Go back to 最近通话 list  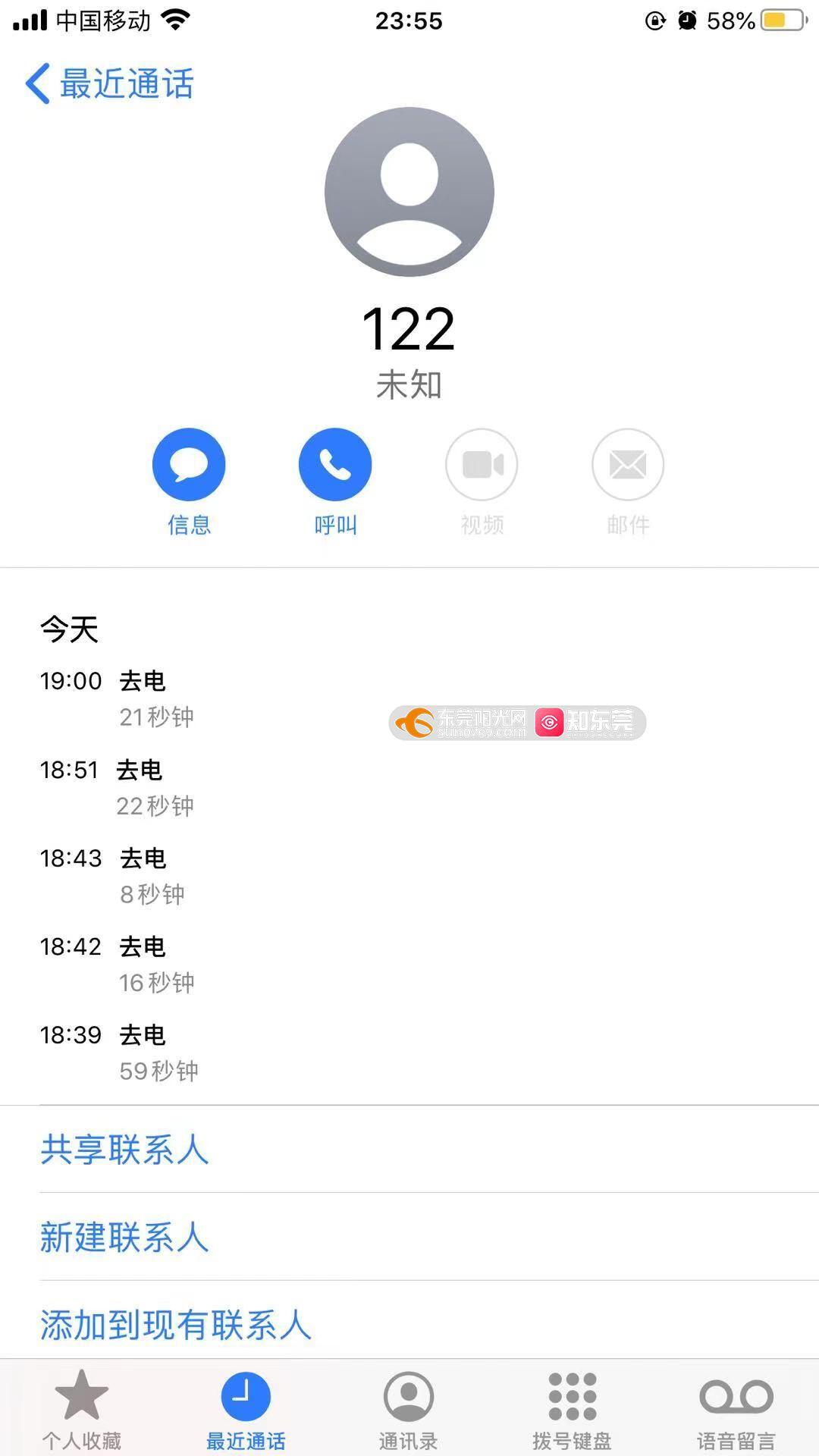point(110,83)
